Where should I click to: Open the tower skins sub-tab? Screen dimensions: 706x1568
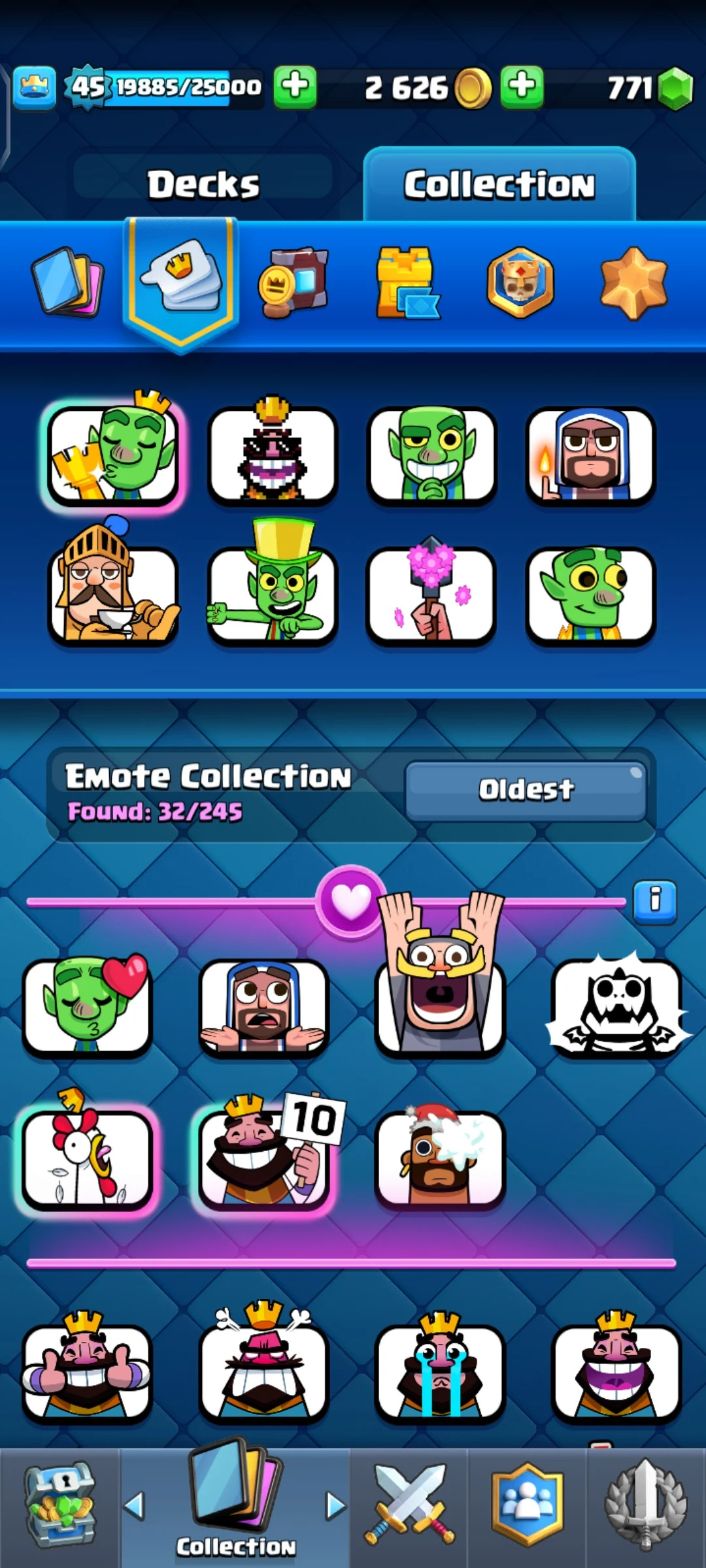[407, 283]
